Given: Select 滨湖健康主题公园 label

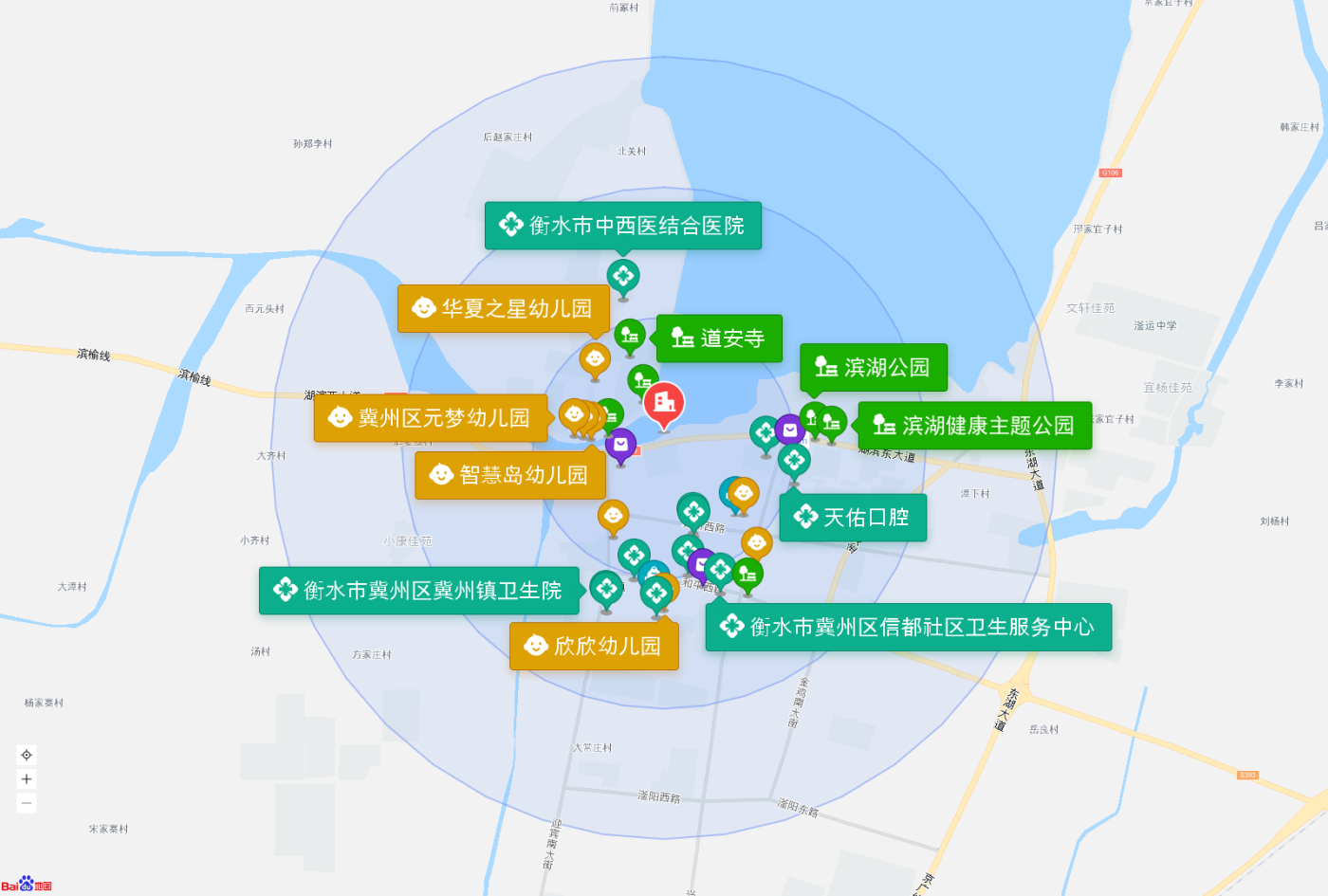Looking at the screenshot, I should coord(974,426).
